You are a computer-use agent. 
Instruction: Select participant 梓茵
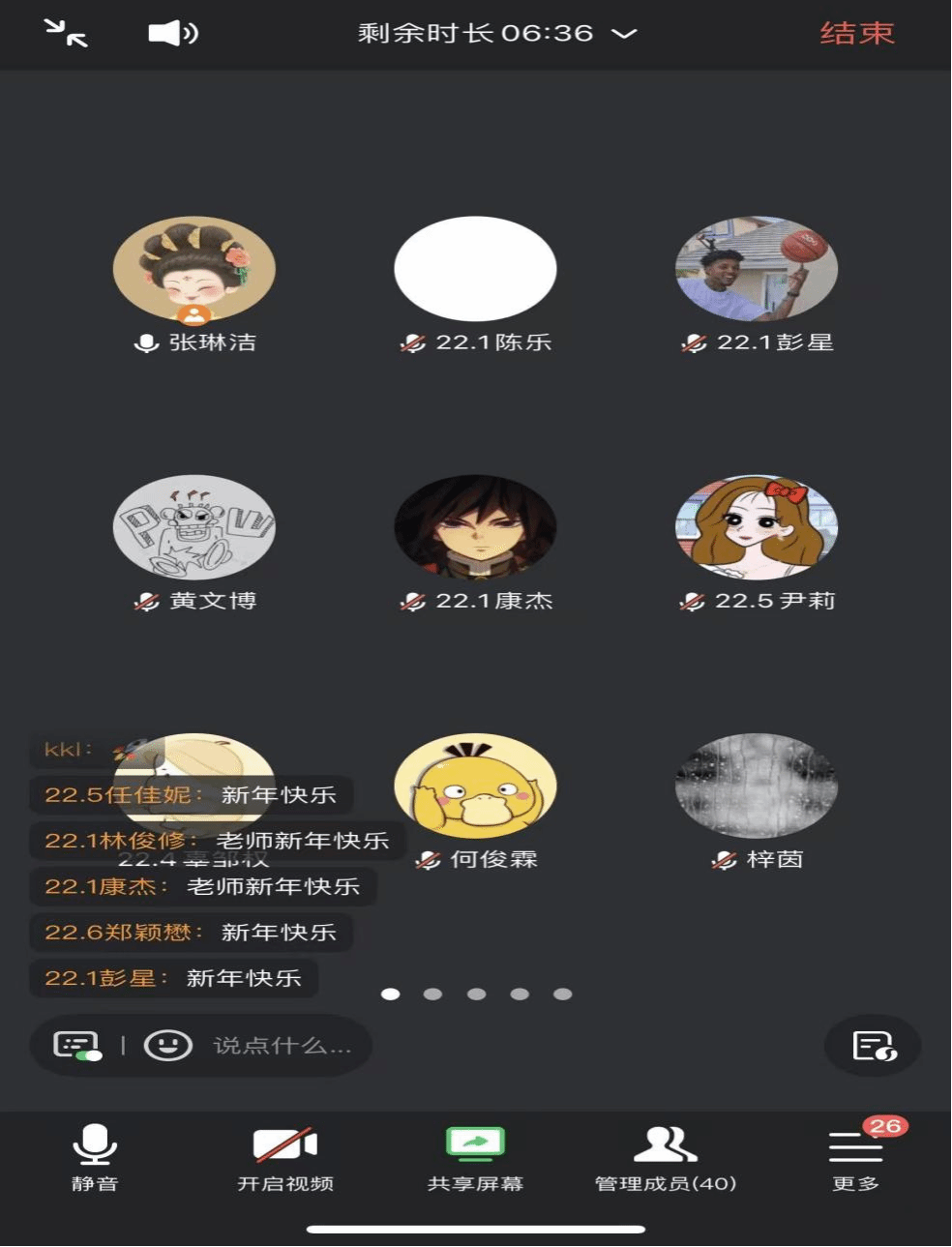tap(757, 787)
